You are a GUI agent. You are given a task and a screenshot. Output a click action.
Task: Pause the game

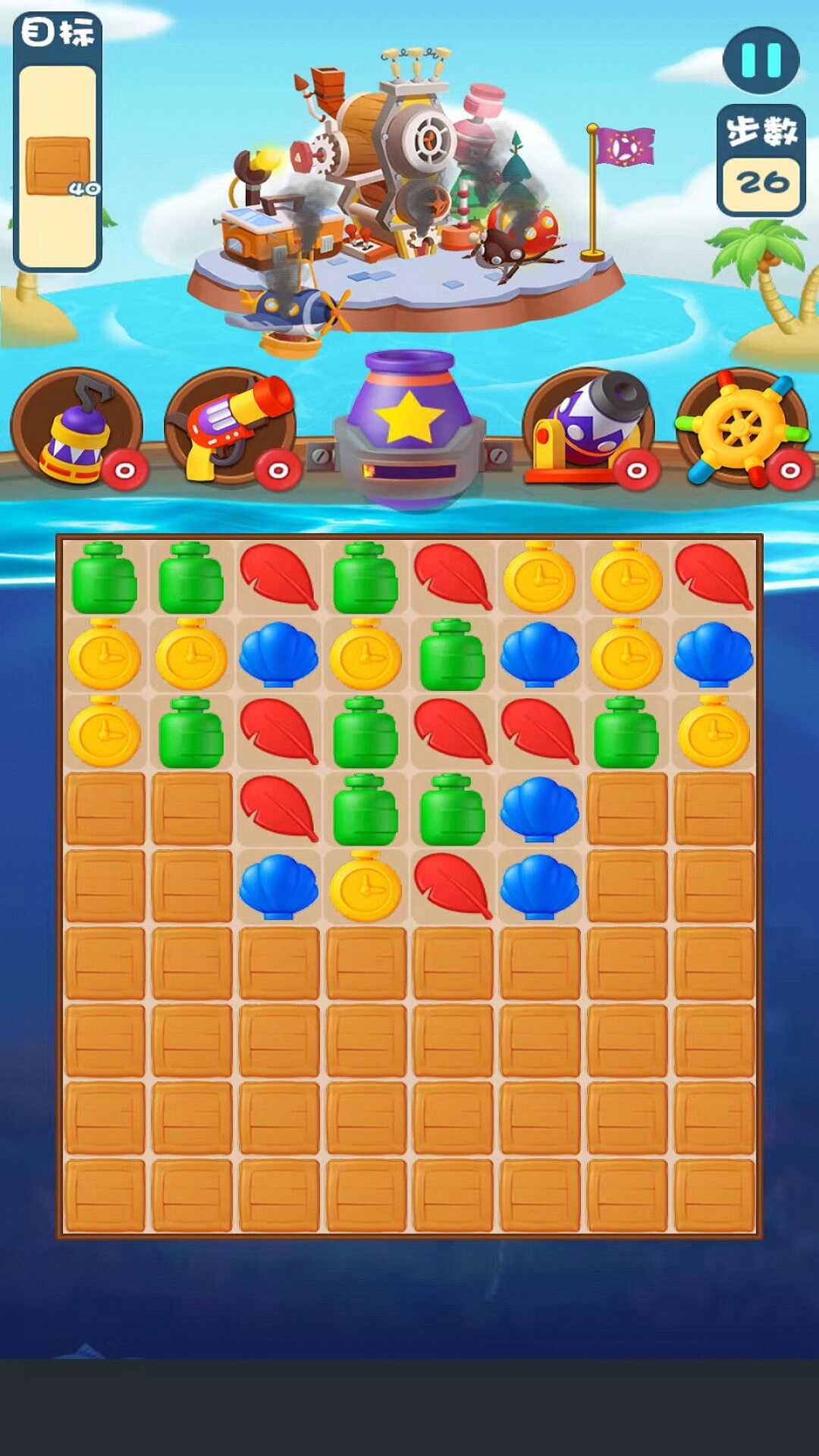point(761,60)
